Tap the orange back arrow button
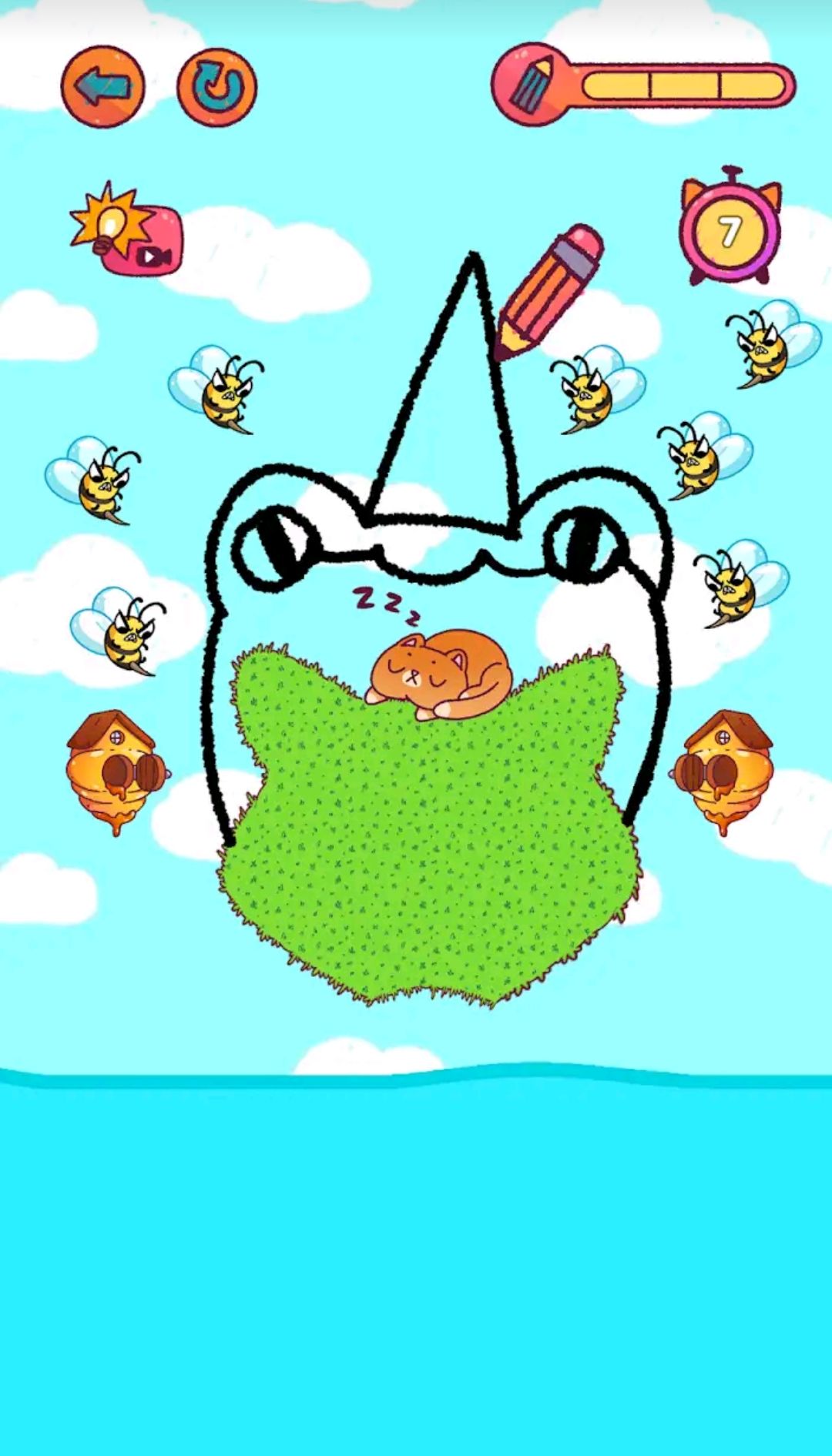This screenshot has width=832, height=1456. point(102,86)
